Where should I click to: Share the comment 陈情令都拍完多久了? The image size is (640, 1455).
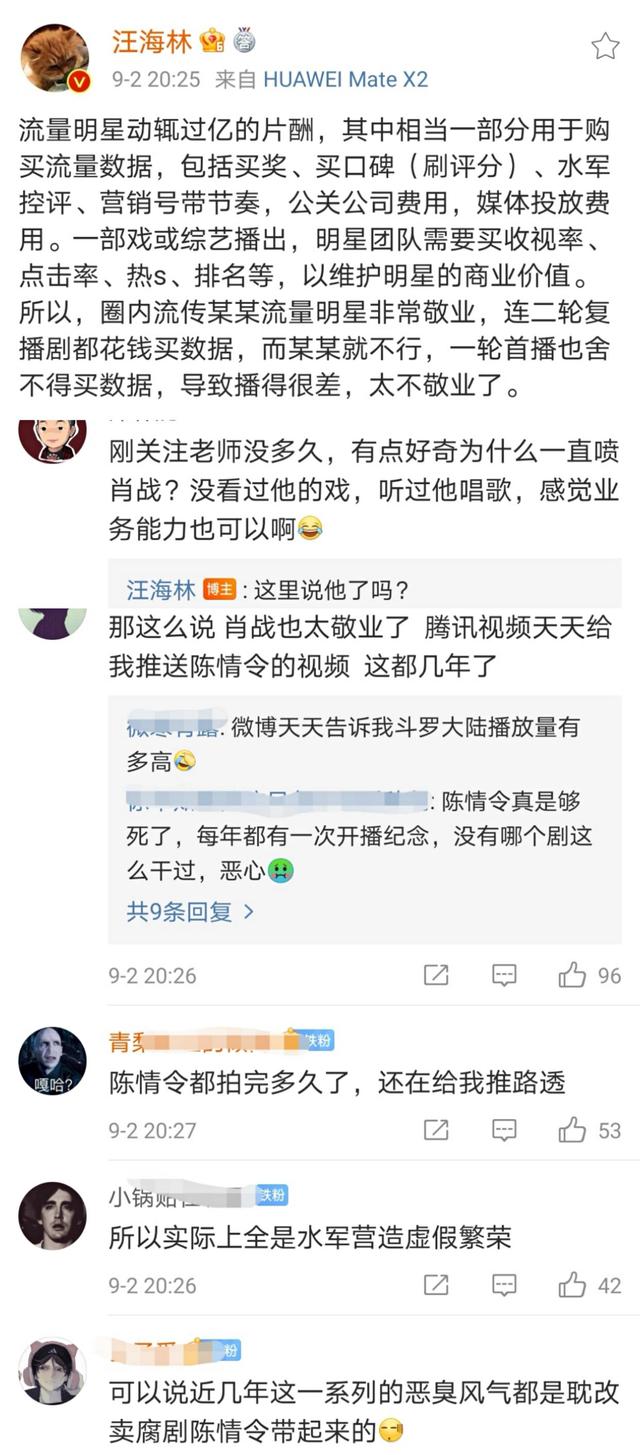(x=436, y=1130)
